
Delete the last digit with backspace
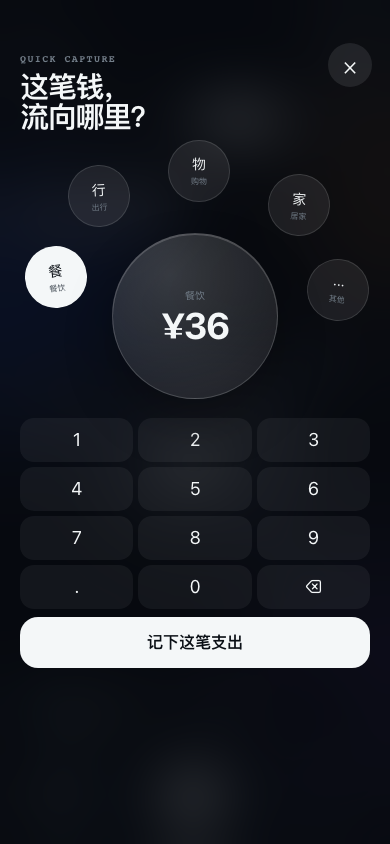tap(314, 587)
